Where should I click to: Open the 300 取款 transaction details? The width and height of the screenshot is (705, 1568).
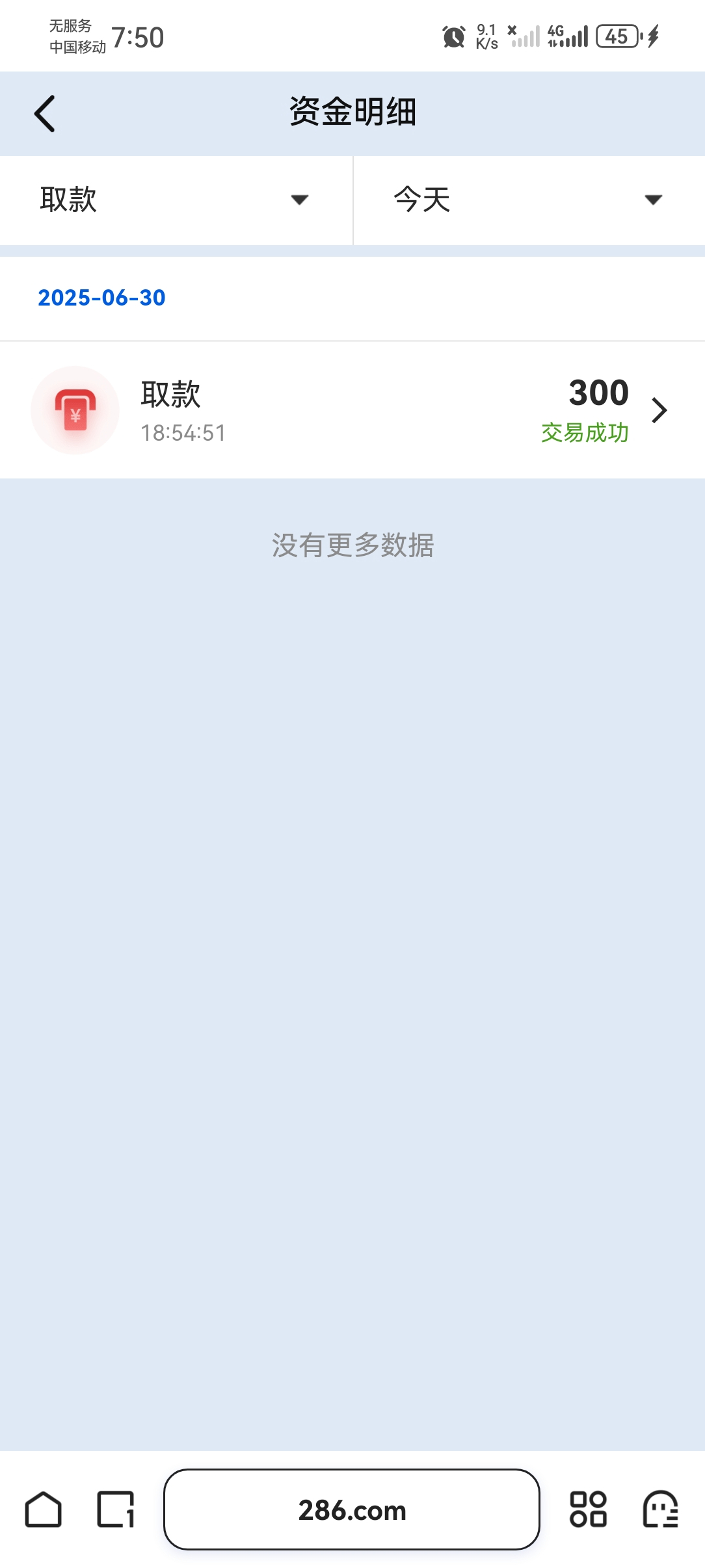pos(352,410)
